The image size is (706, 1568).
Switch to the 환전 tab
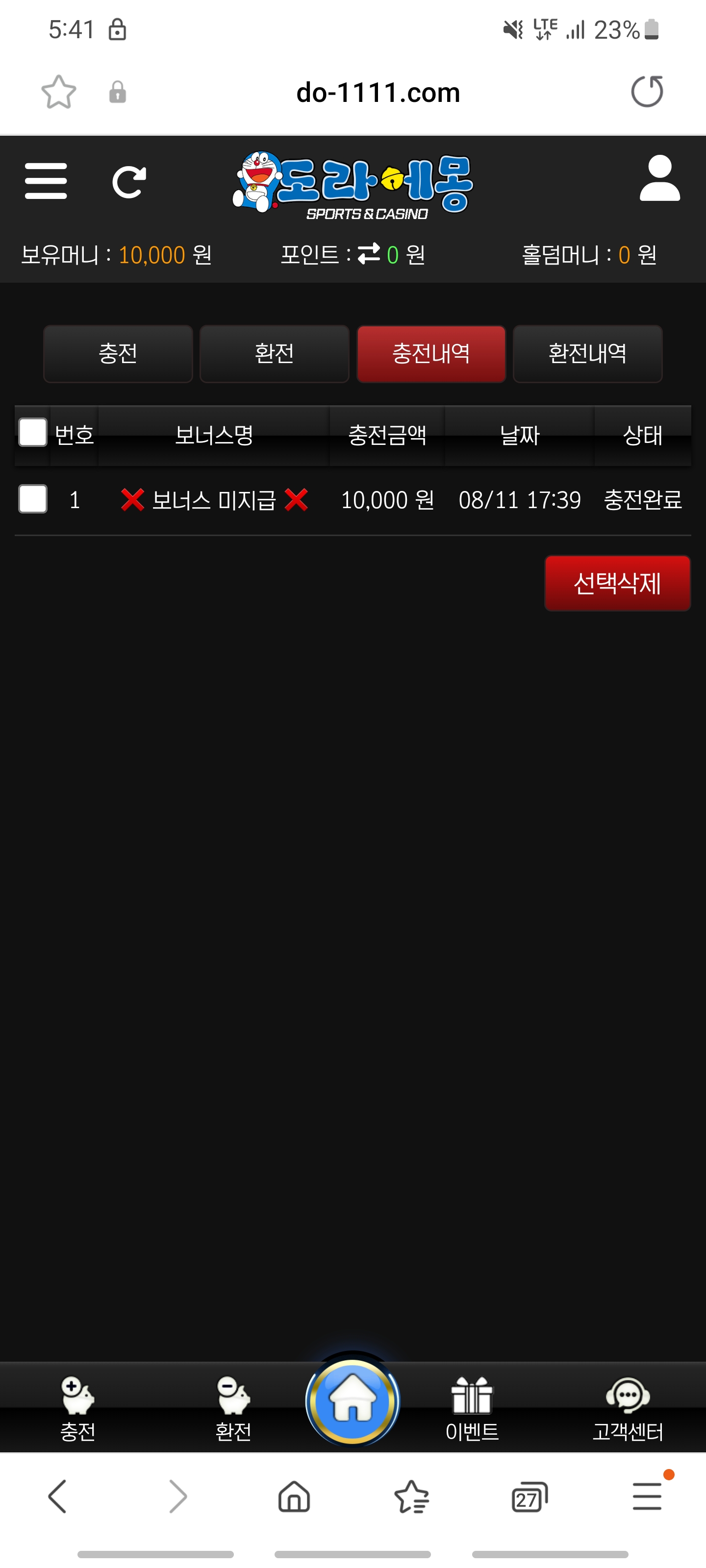point(274,354)
